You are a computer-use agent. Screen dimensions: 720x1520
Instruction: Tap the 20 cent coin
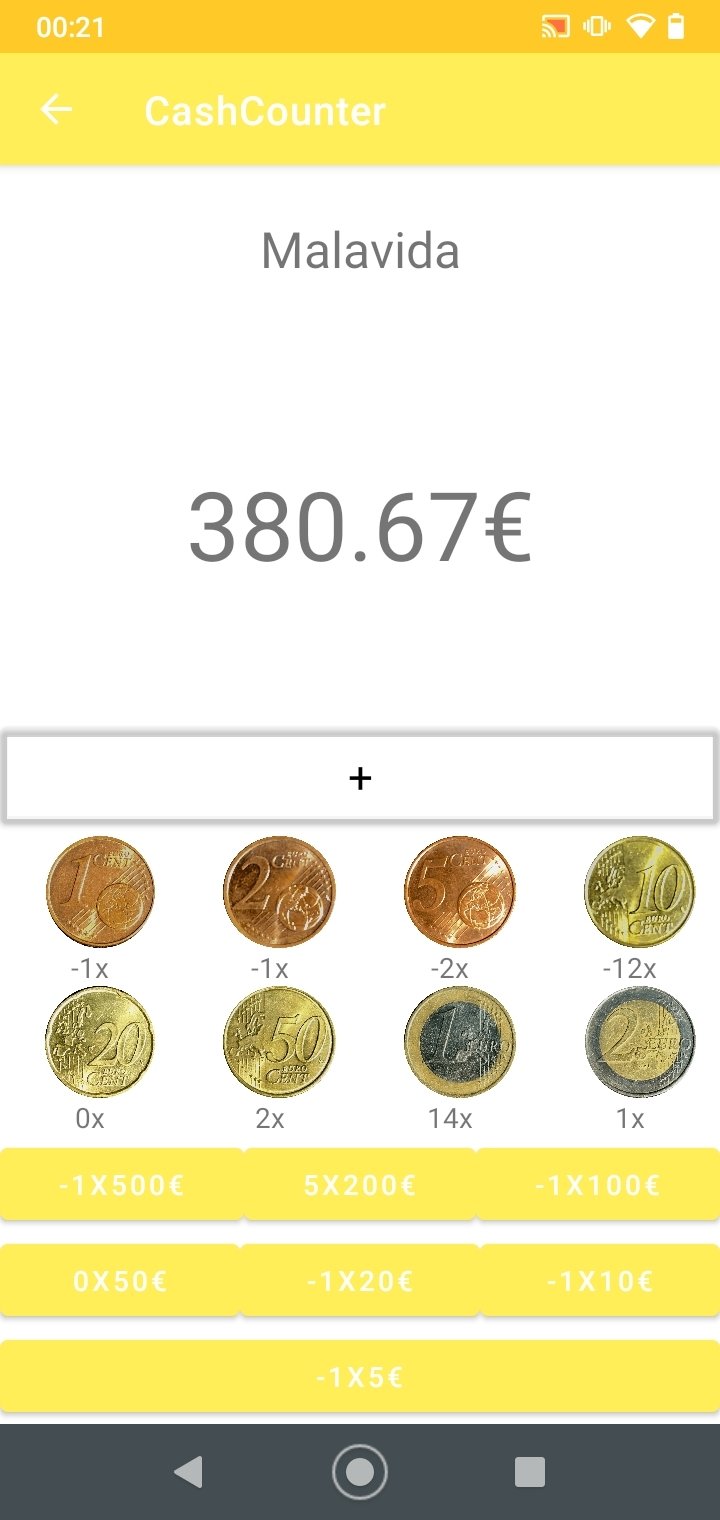pyautogui.click(x=100, y=1042)
